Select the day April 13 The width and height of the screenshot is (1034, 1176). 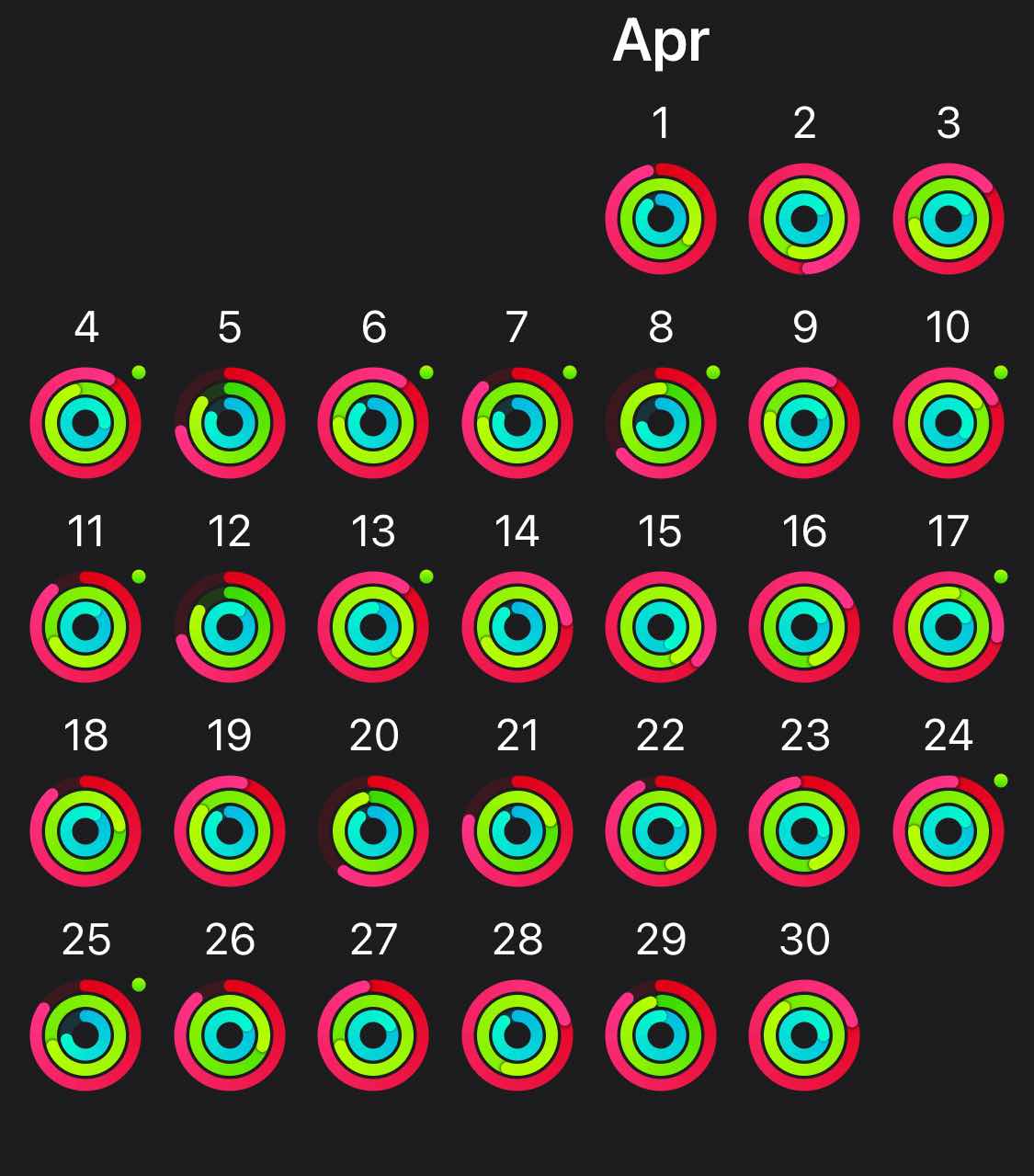pyautogui.click(x=373, y=627)
